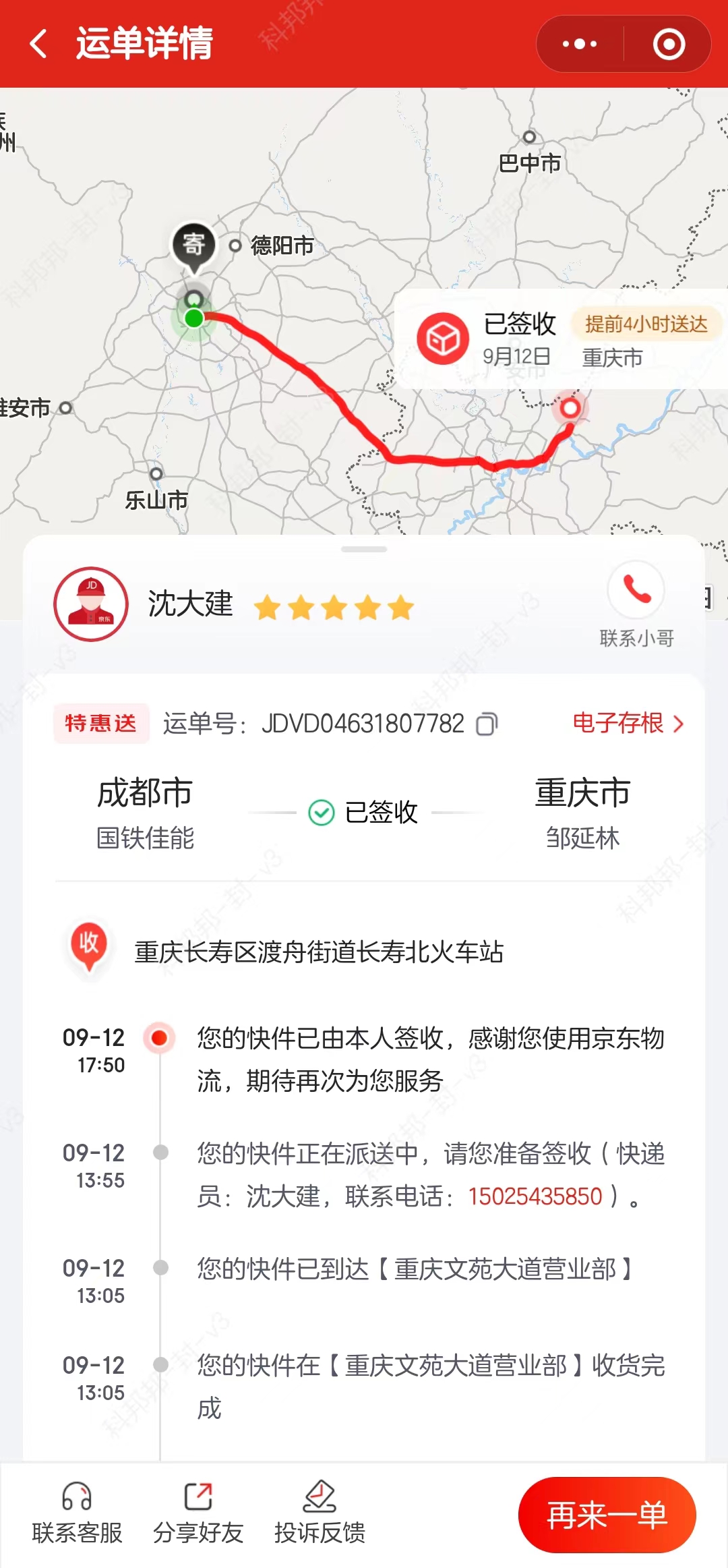The height and width of the screenshot is (1568, 728).
Task: Share the waybill via 分享好友
Action: pyautogui.click(x=198, y=1512)
